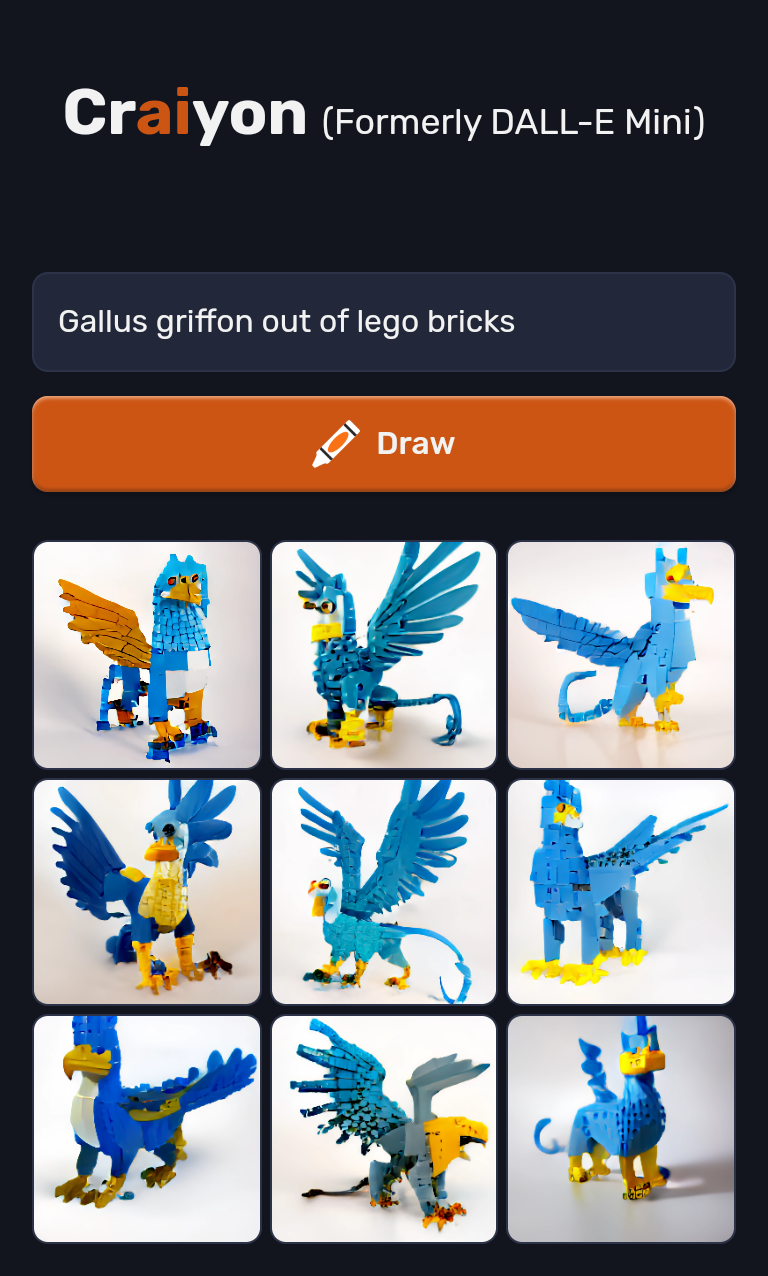This screenshot has height=1276, width=768.
Task: Open the bottom-middle grey and yellow griffon
Action: [384, 1129]
